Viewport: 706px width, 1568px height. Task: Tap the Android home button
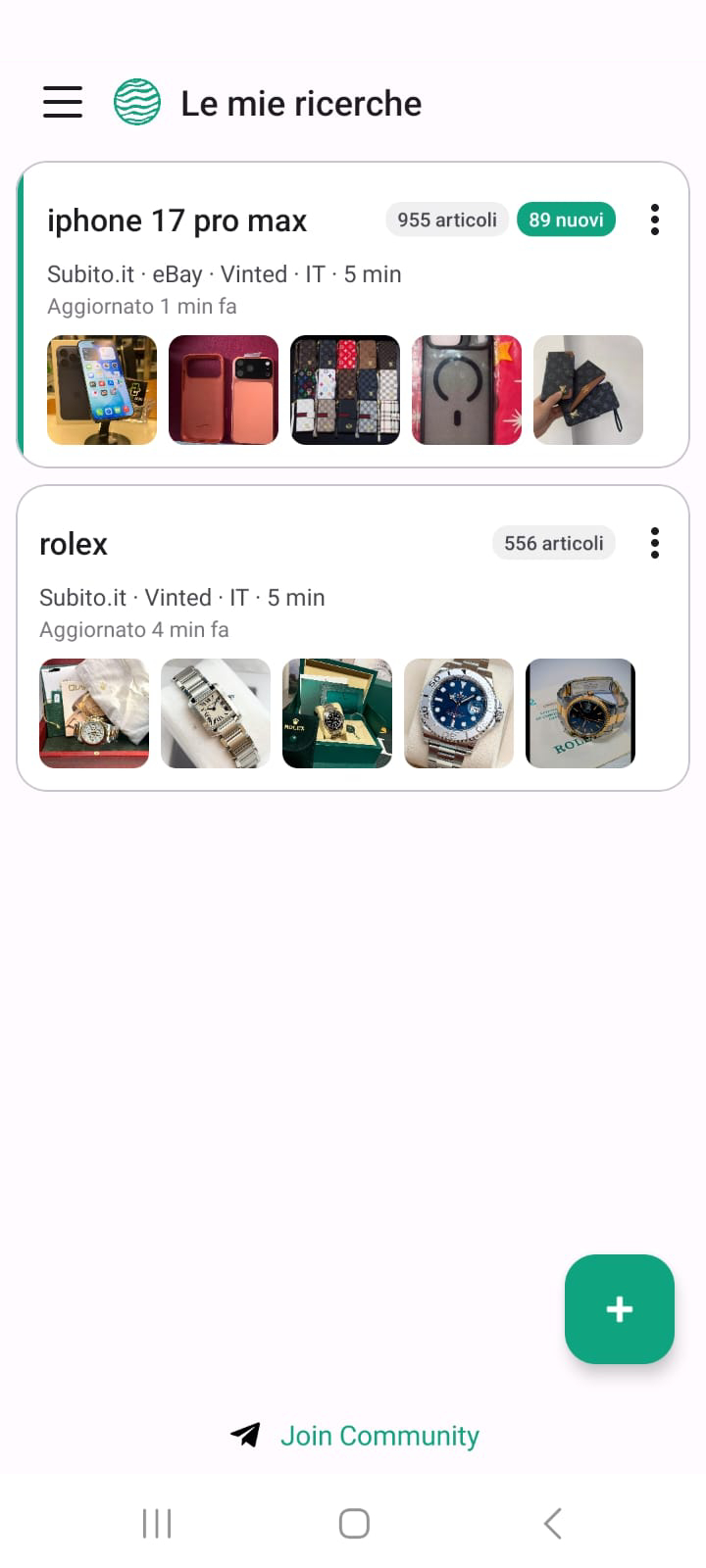click(x=353, y=1523)
